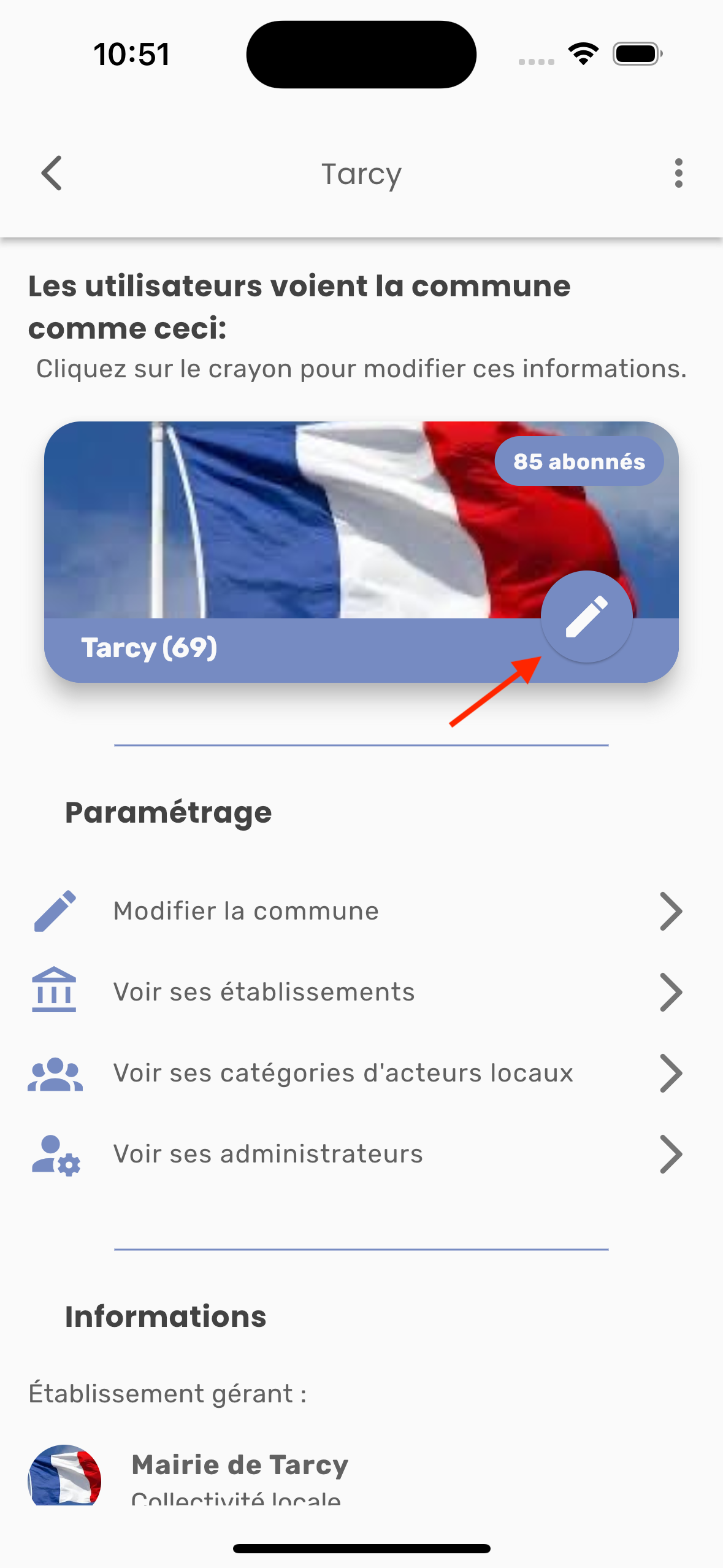Viewport: 723px width, 1568px height.
Task: View the catégories d'acteurs locaux
Action: pyautogui.click(x=356, y=1073)
